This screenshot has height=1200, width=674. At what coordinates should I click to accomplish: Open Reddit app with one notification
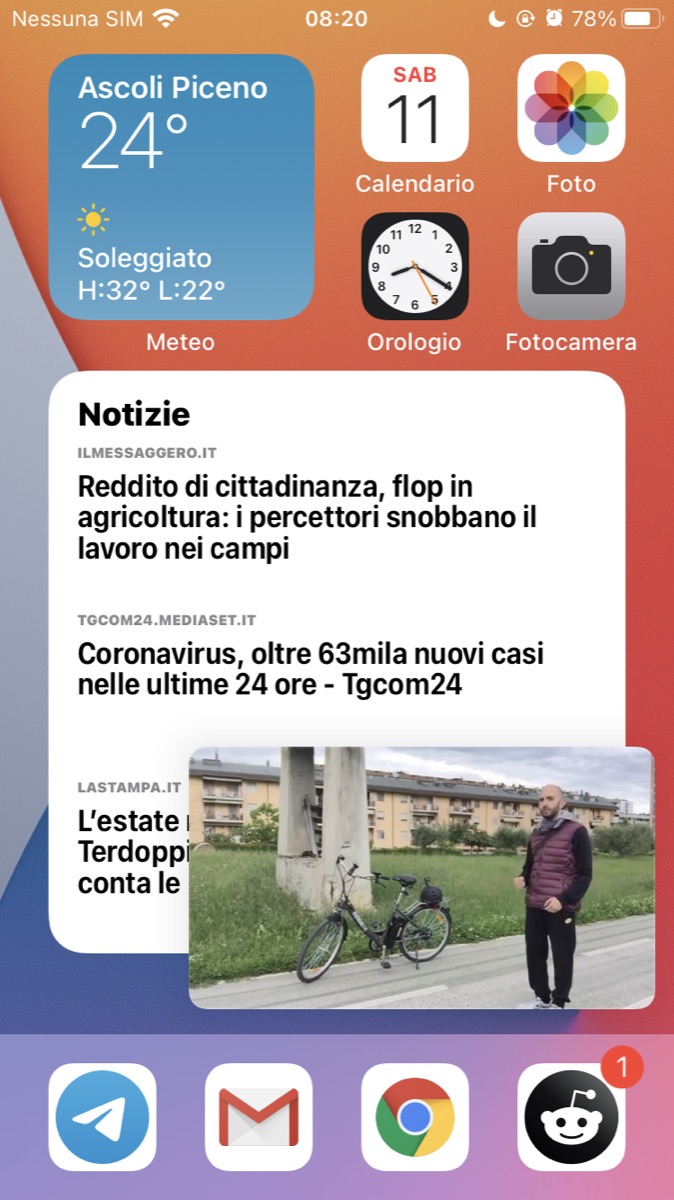click(570, 1116)
